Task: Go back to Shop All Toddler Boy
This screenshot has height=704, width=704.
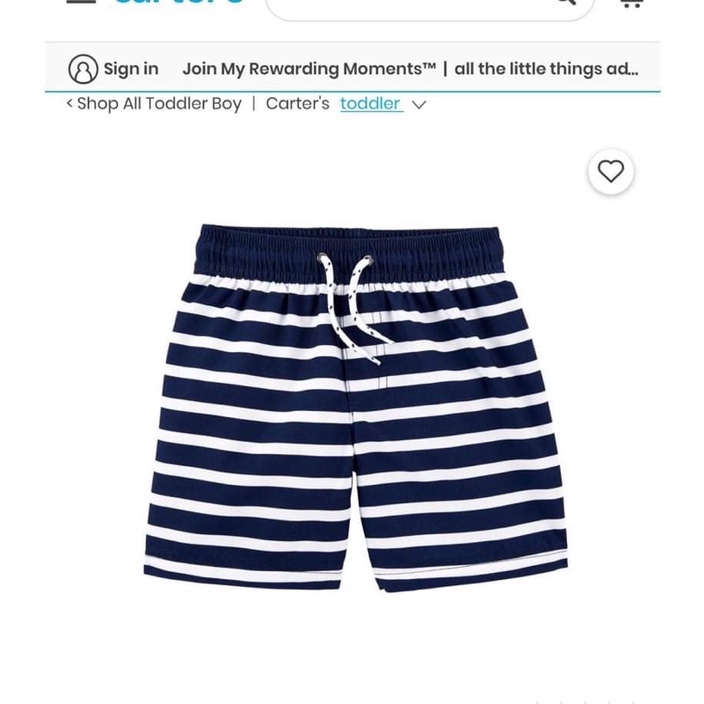Action: tap(154, 104)
